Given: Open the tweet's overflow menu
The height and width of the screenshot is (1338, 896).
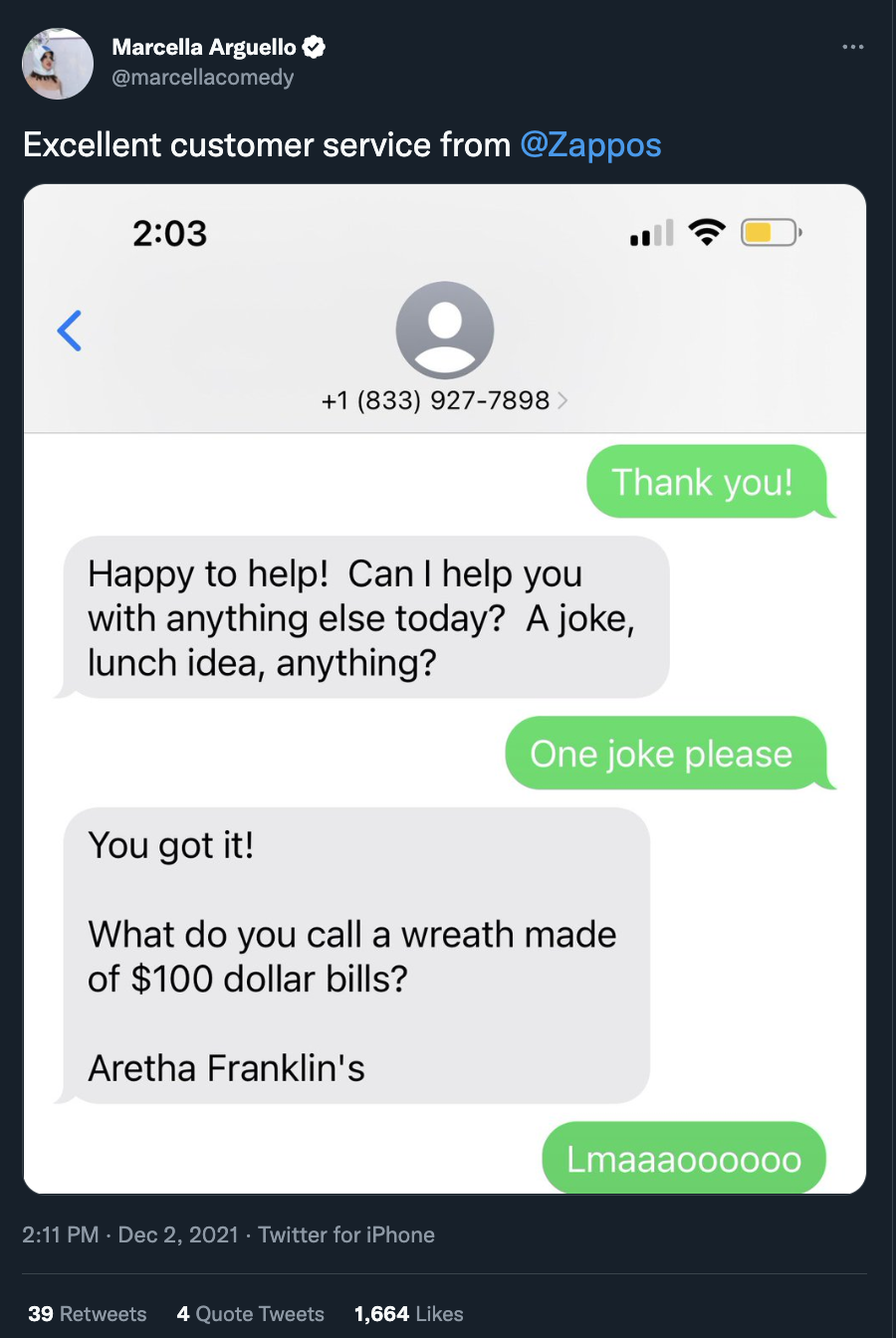Looking at the screenshot, I should click(852, 48).
